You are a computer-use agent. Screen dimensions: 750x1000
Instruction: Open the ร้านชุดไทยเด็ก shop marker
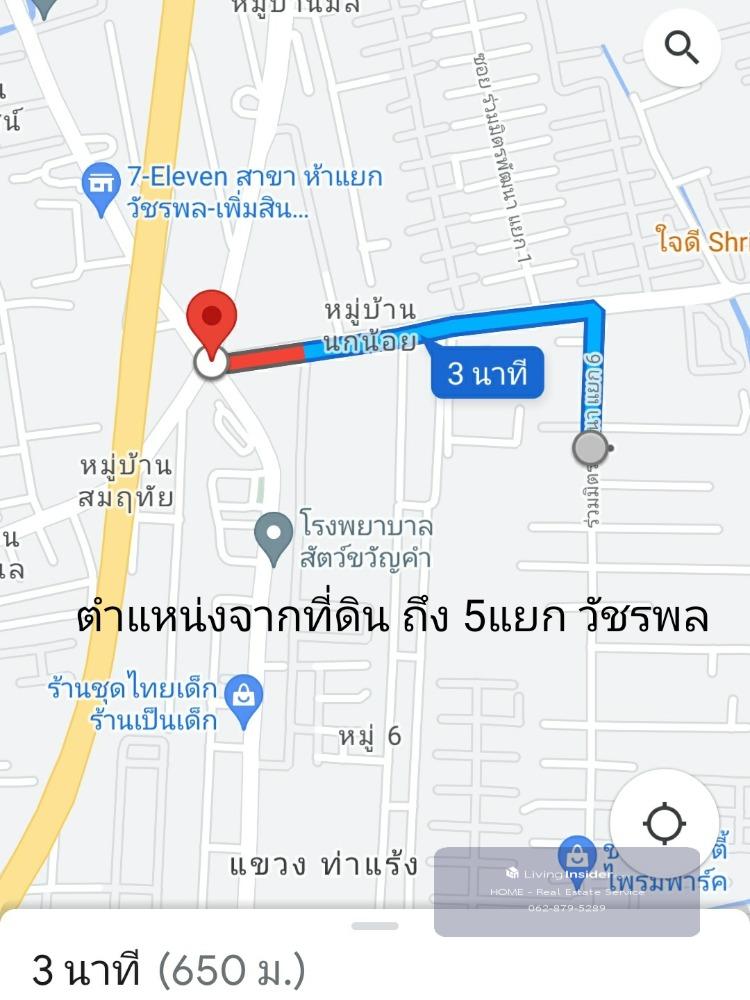[244, 700]
